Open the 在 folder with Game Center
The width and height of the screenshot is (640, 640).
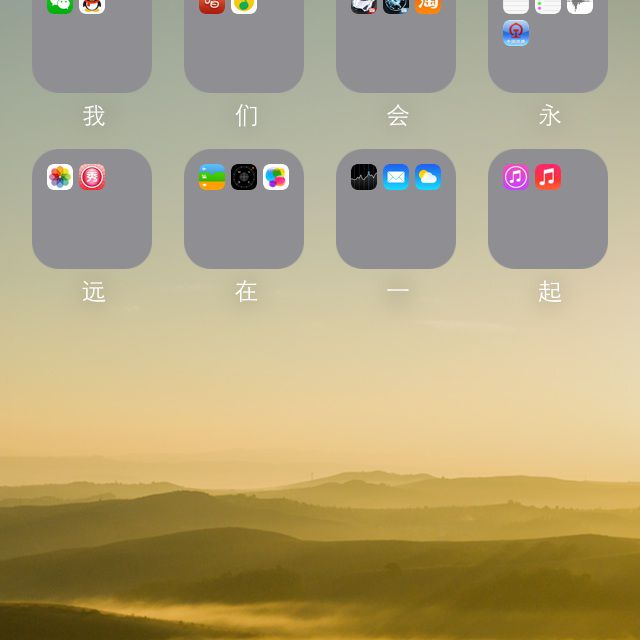pos(244,209)
